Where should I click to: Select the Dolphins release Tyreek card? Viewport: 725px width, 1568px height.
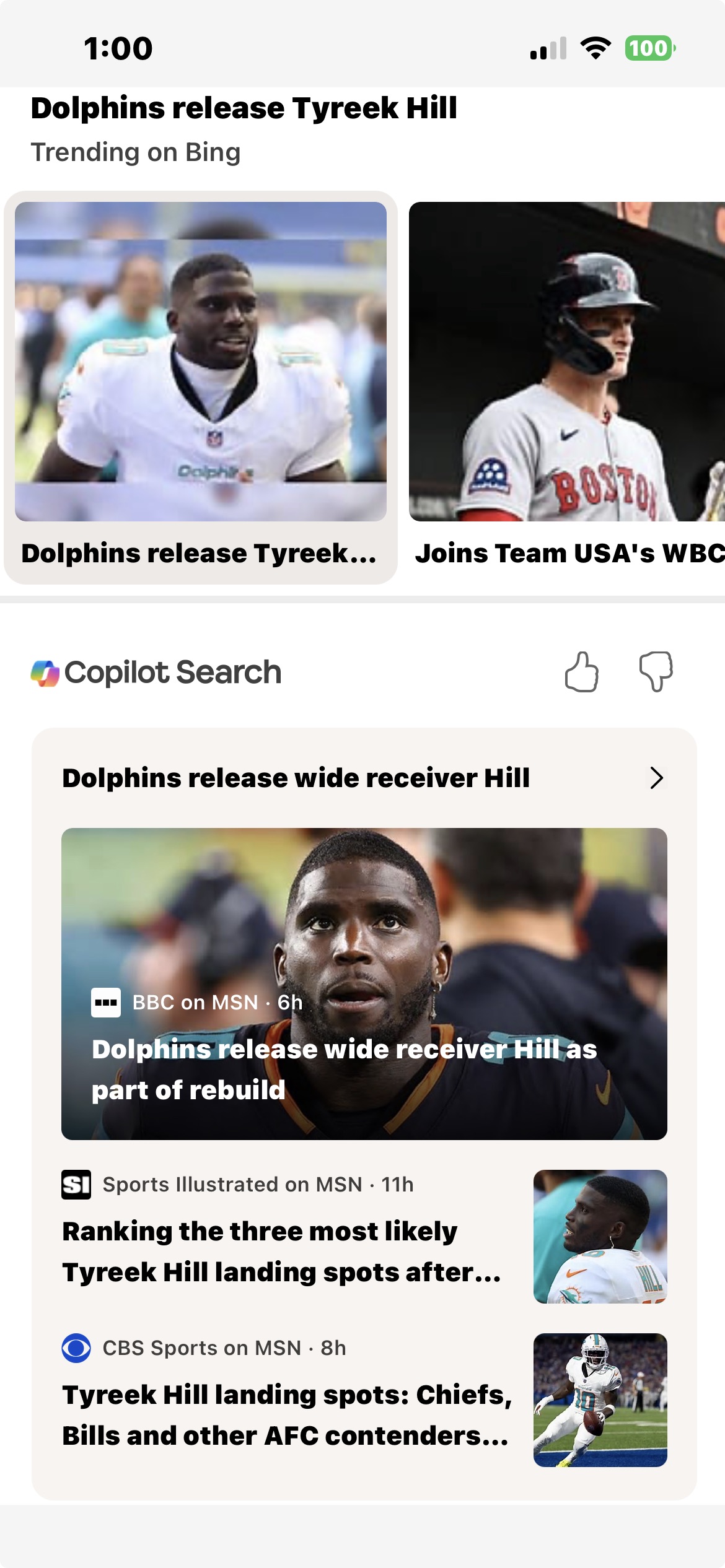[x=200, y=388]
